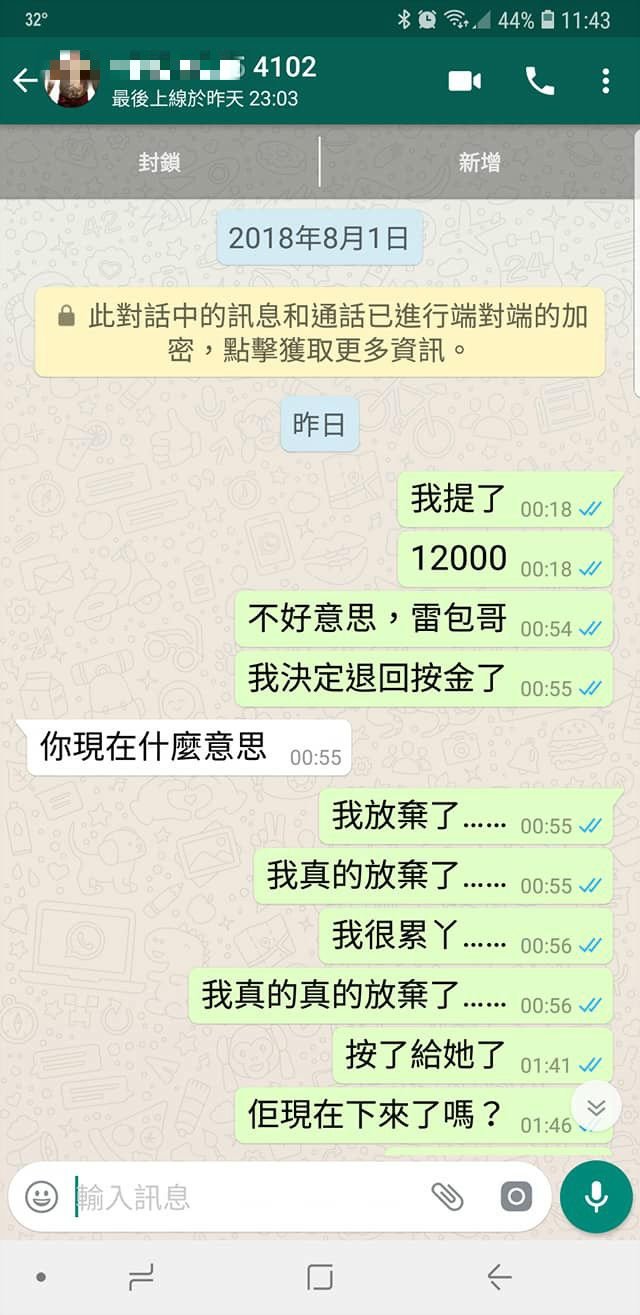640x1315 pixels.
Task: Open the camera from the message bar
Action: [516, 1196]
